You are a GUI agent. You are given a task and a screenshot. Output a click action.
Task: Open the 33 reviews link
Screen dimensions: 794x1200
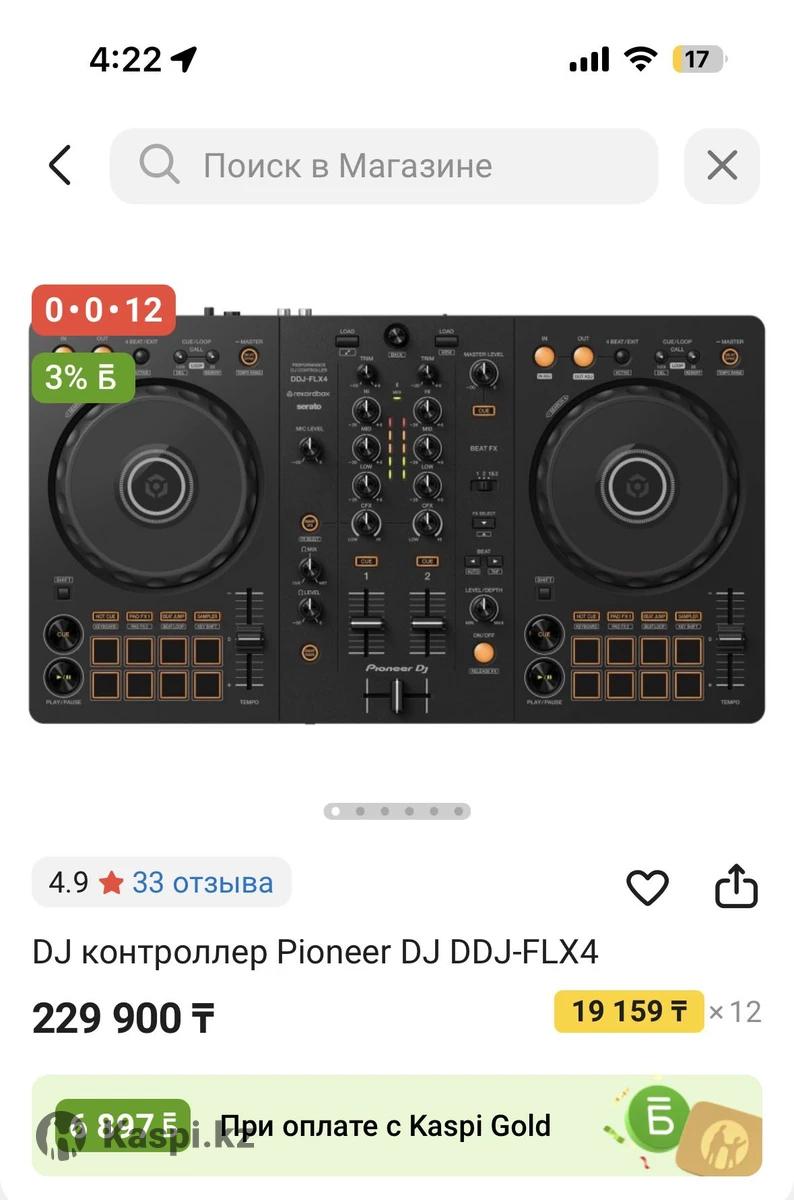pos(202,883)
